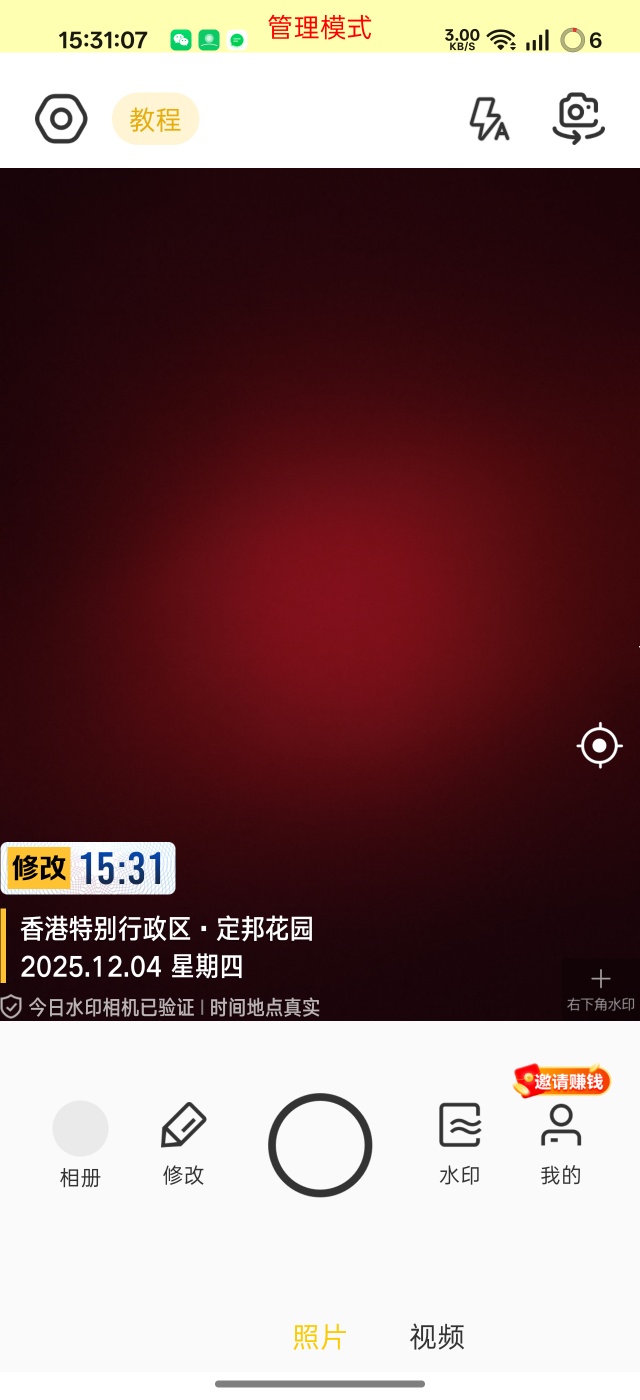Open the 修改 pencil edit tool
640x1400 pixels.
point(183,1143)
